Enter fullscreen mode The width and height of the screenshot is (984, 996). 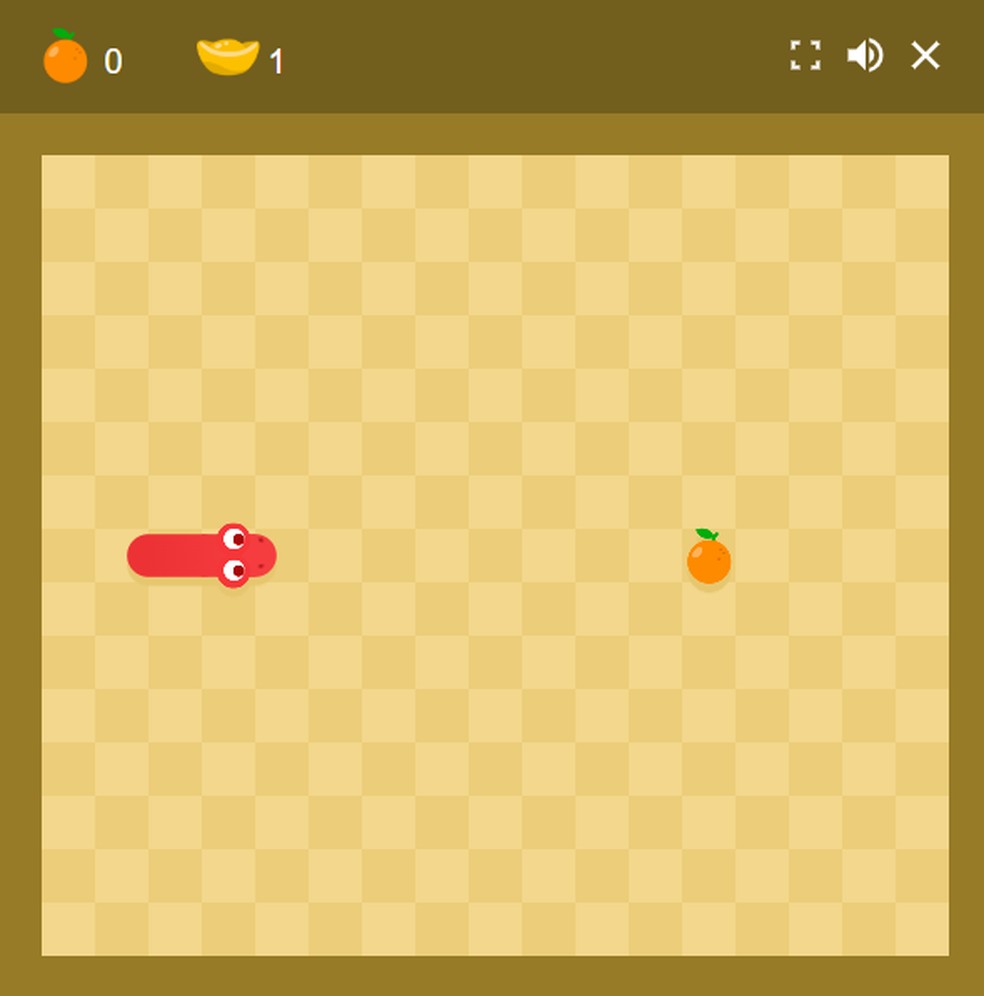(x=805, y=56)
